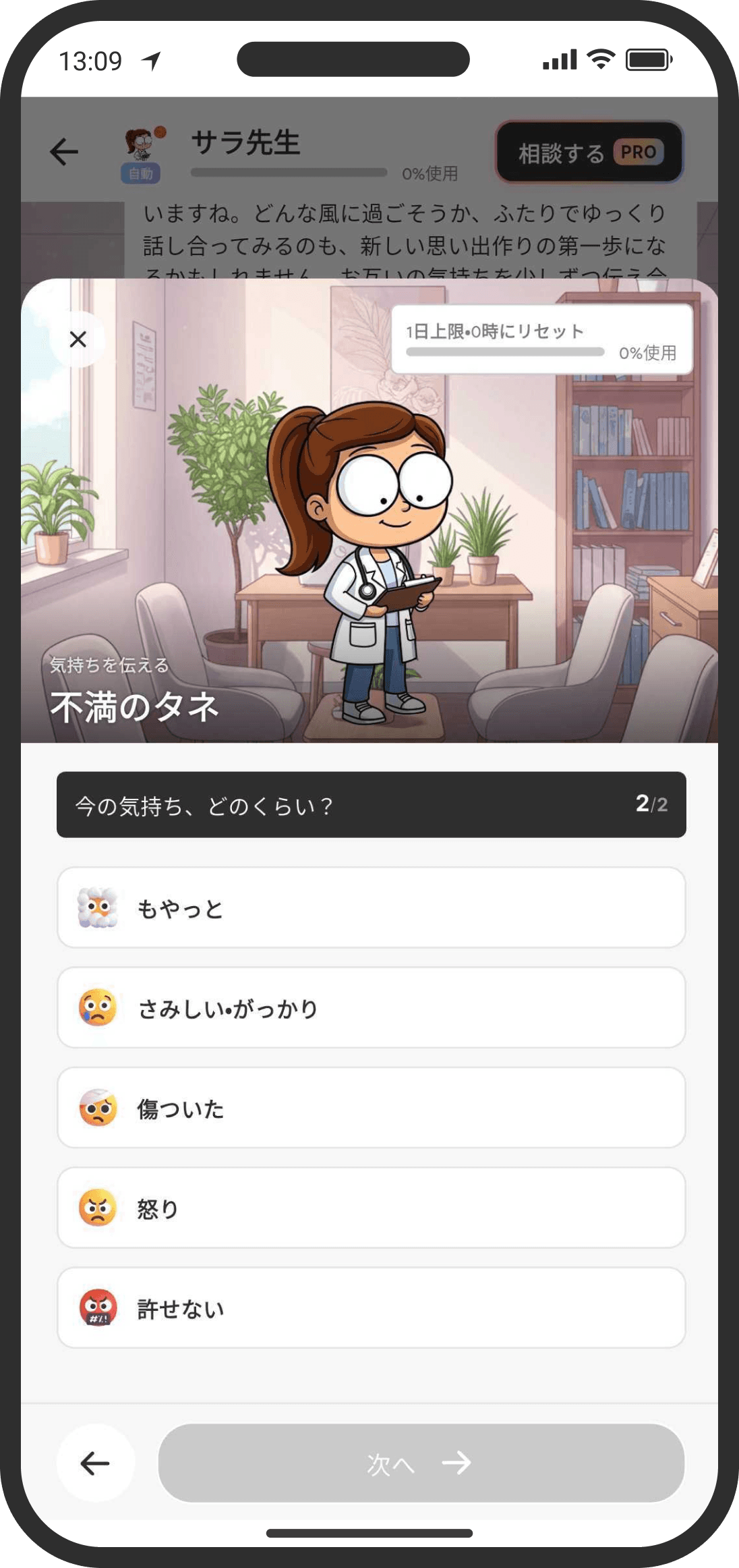
Task: Select 怒り from the feeling list
Action: [x=372, y=1207]
